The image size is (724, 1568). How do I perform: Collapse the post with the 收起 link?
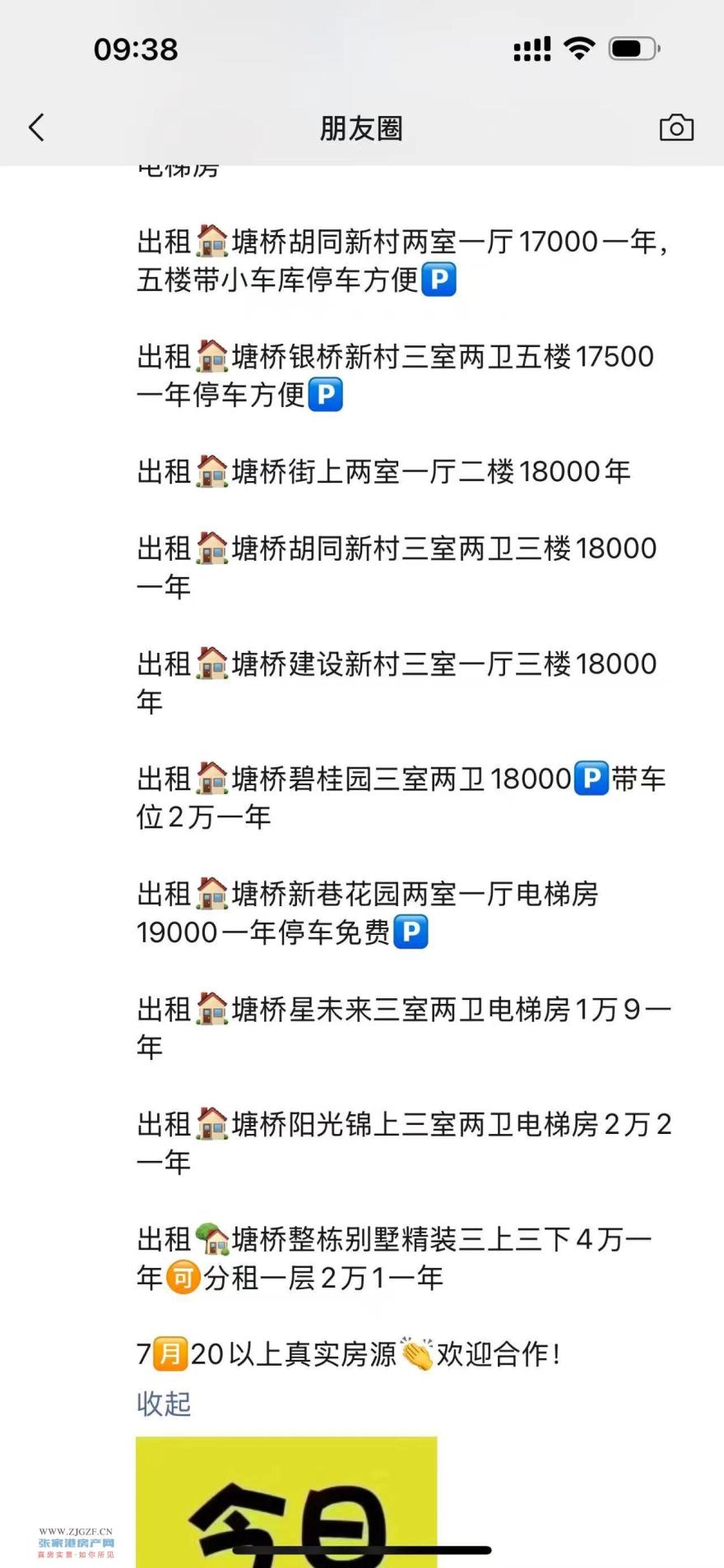click(x=164, y=1404)
